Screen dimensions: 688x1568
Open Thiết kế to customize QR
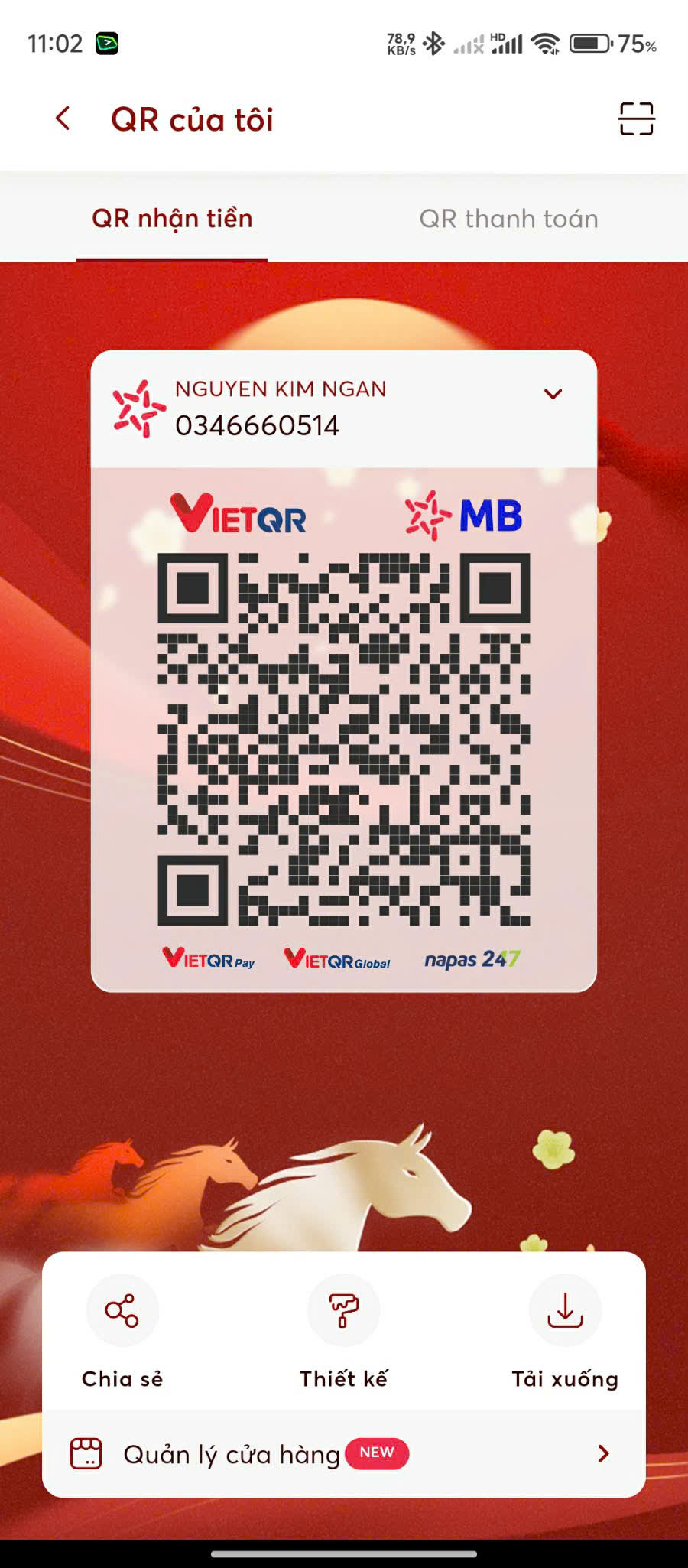[343, 1311]
